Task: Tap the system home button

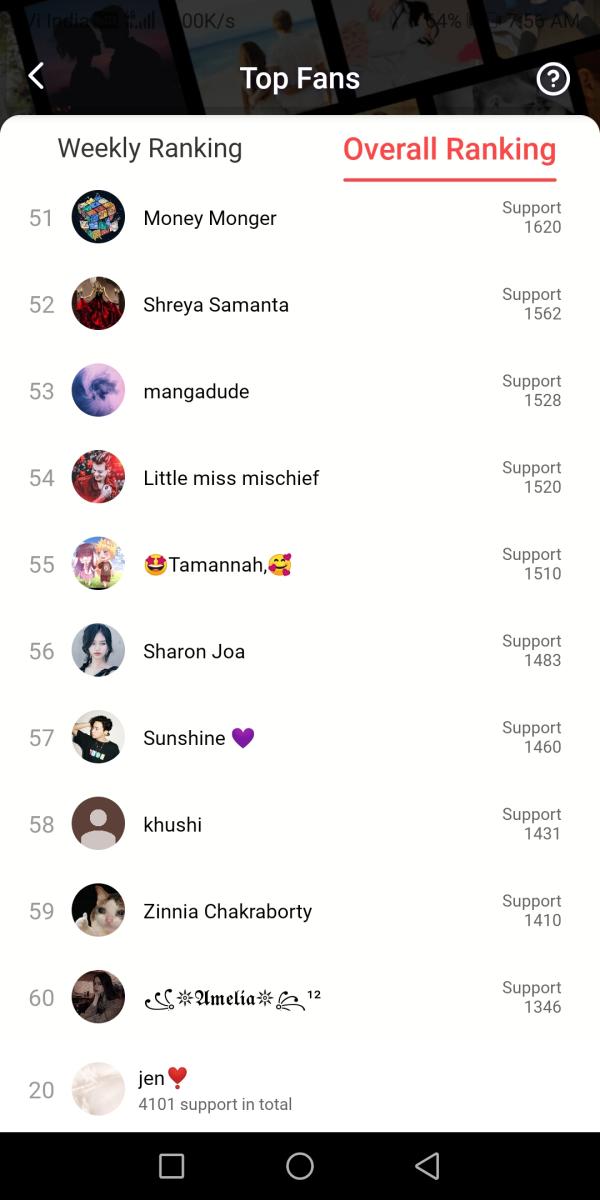Action: coord(300,1166)
